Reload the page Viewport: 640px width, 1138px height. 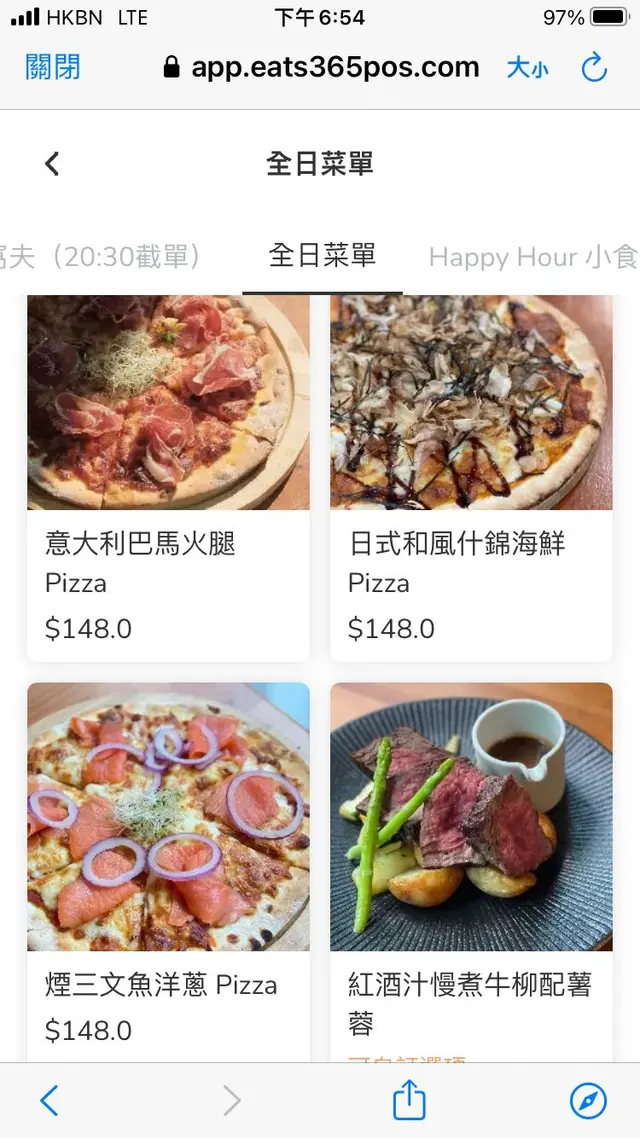tap(594, 68)
